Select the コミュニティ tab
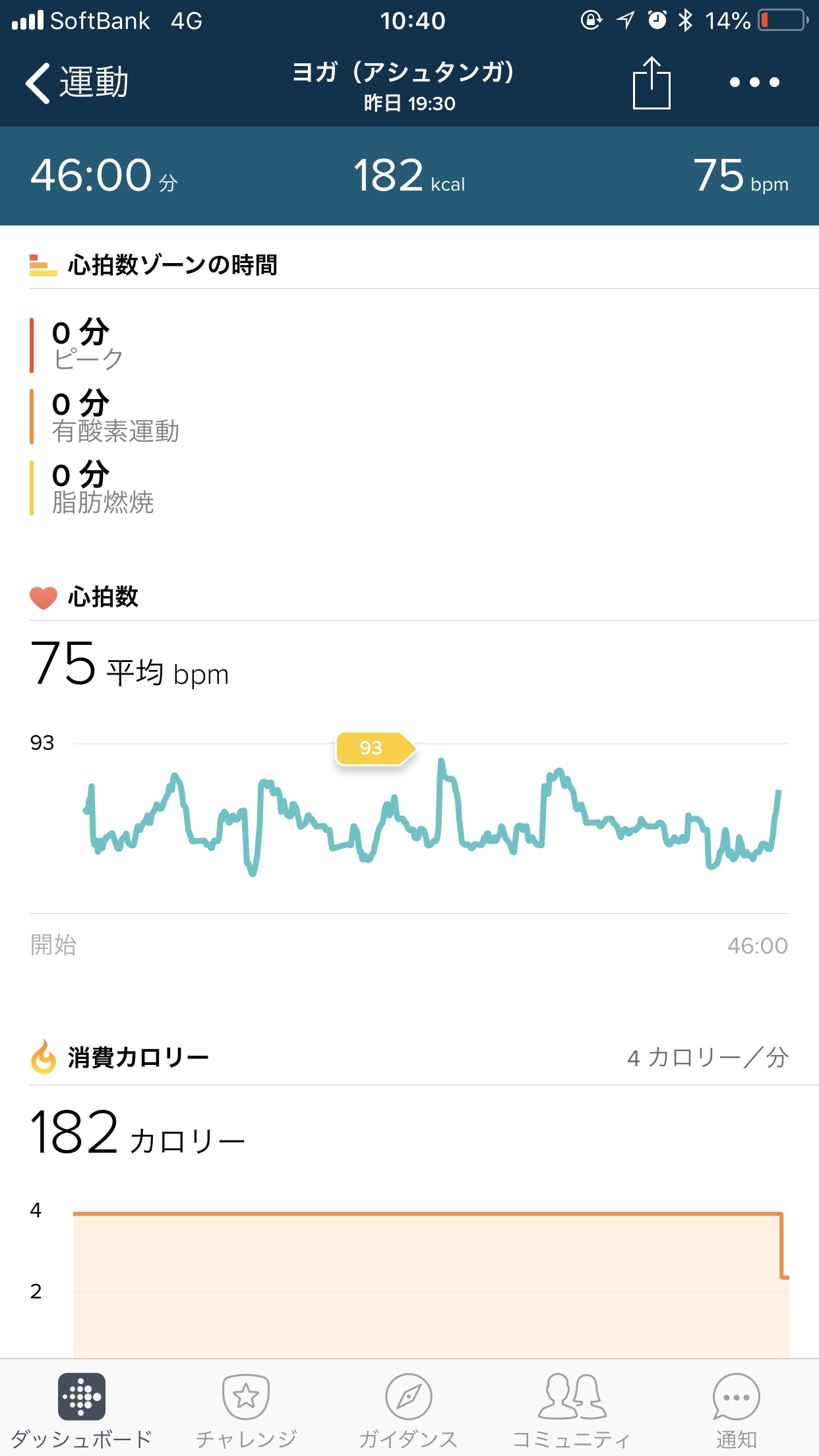Viewport: 819px width, 1456px height. click(571, 1409)
